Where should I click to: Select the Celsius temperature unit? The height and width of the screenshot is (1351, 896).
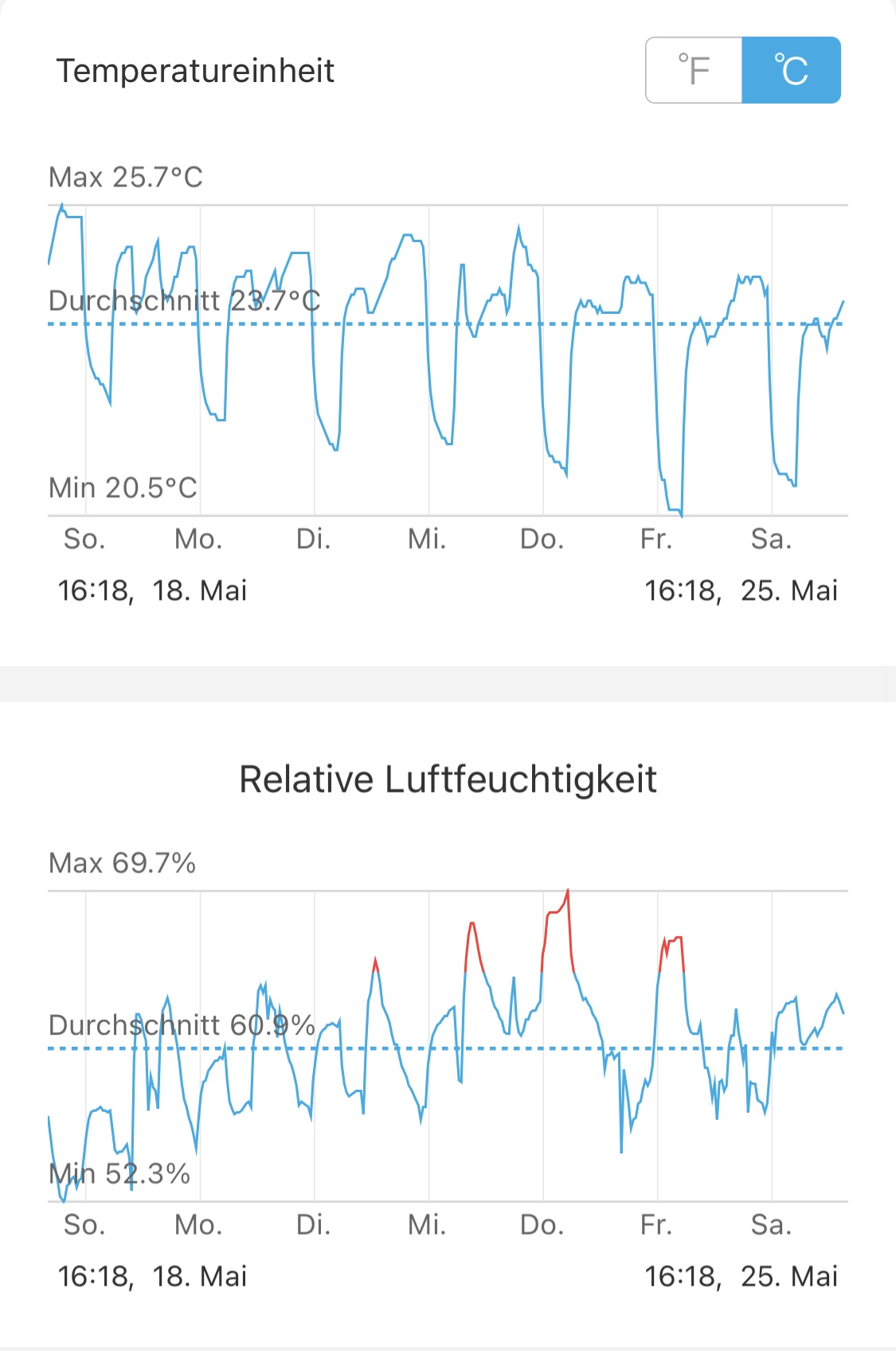(791, 70)
